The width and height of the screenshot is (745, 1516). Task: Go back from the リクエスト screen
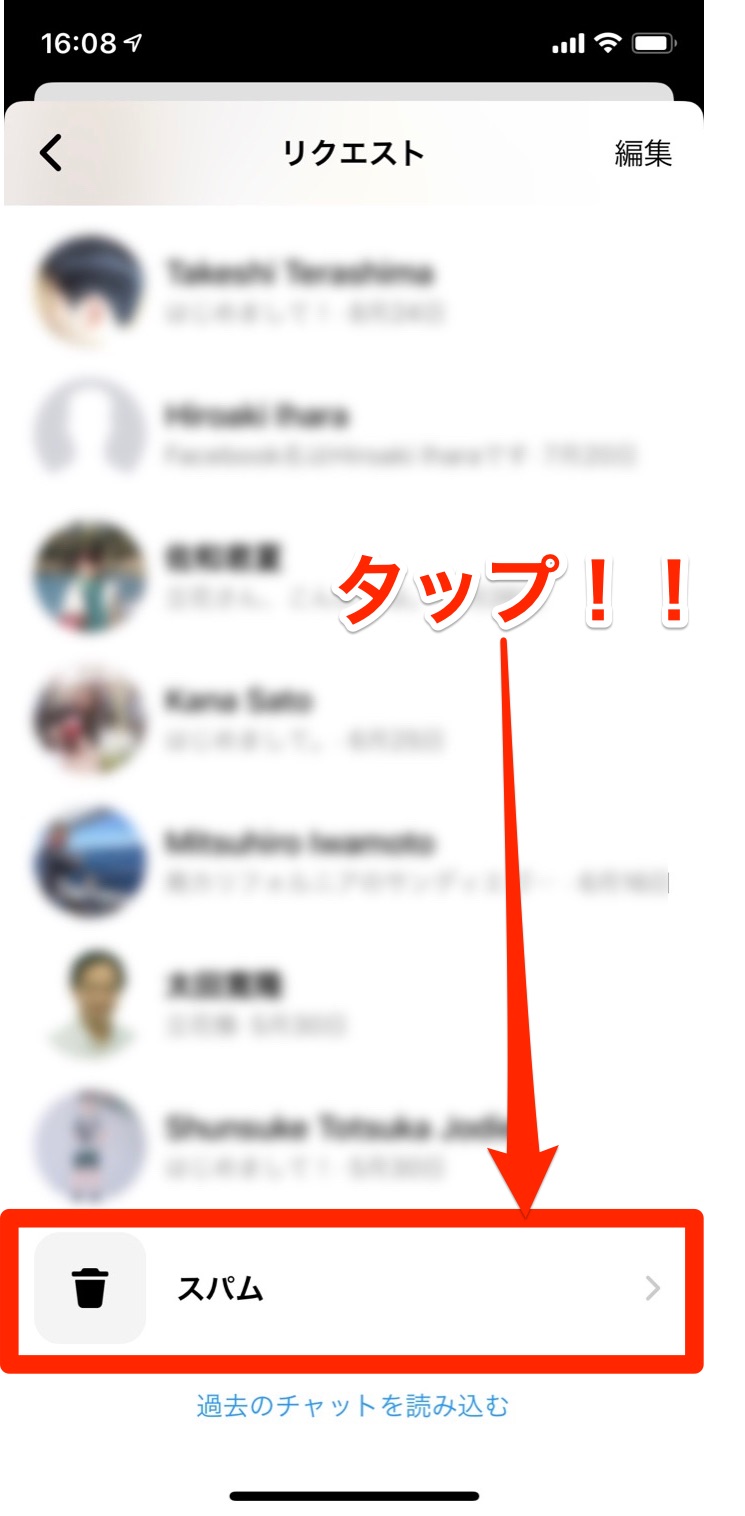50,153
